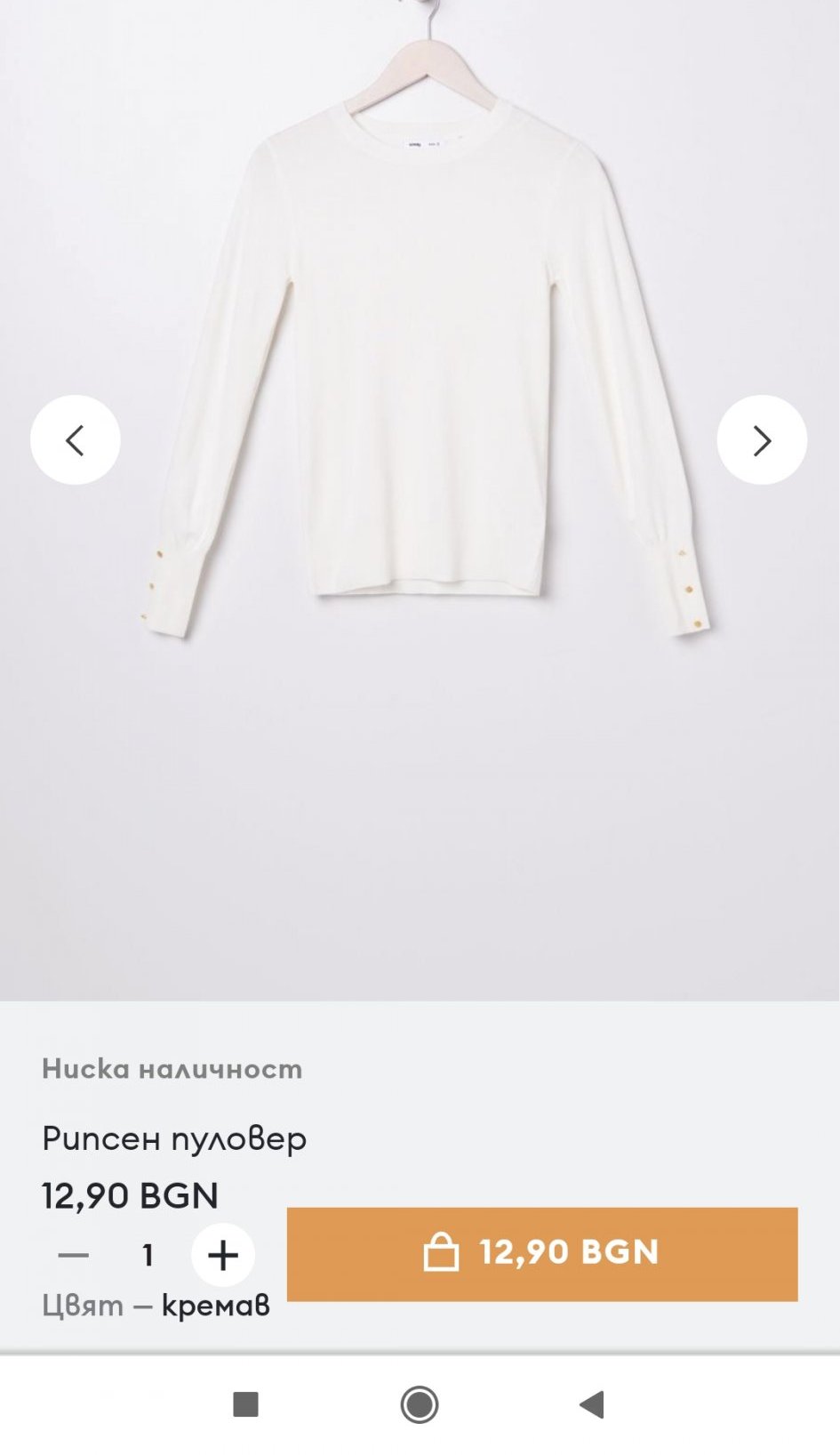Show the next product photo
This screenshot has width=840, height=1455.
pyautogui.click(x=762, y=440)
